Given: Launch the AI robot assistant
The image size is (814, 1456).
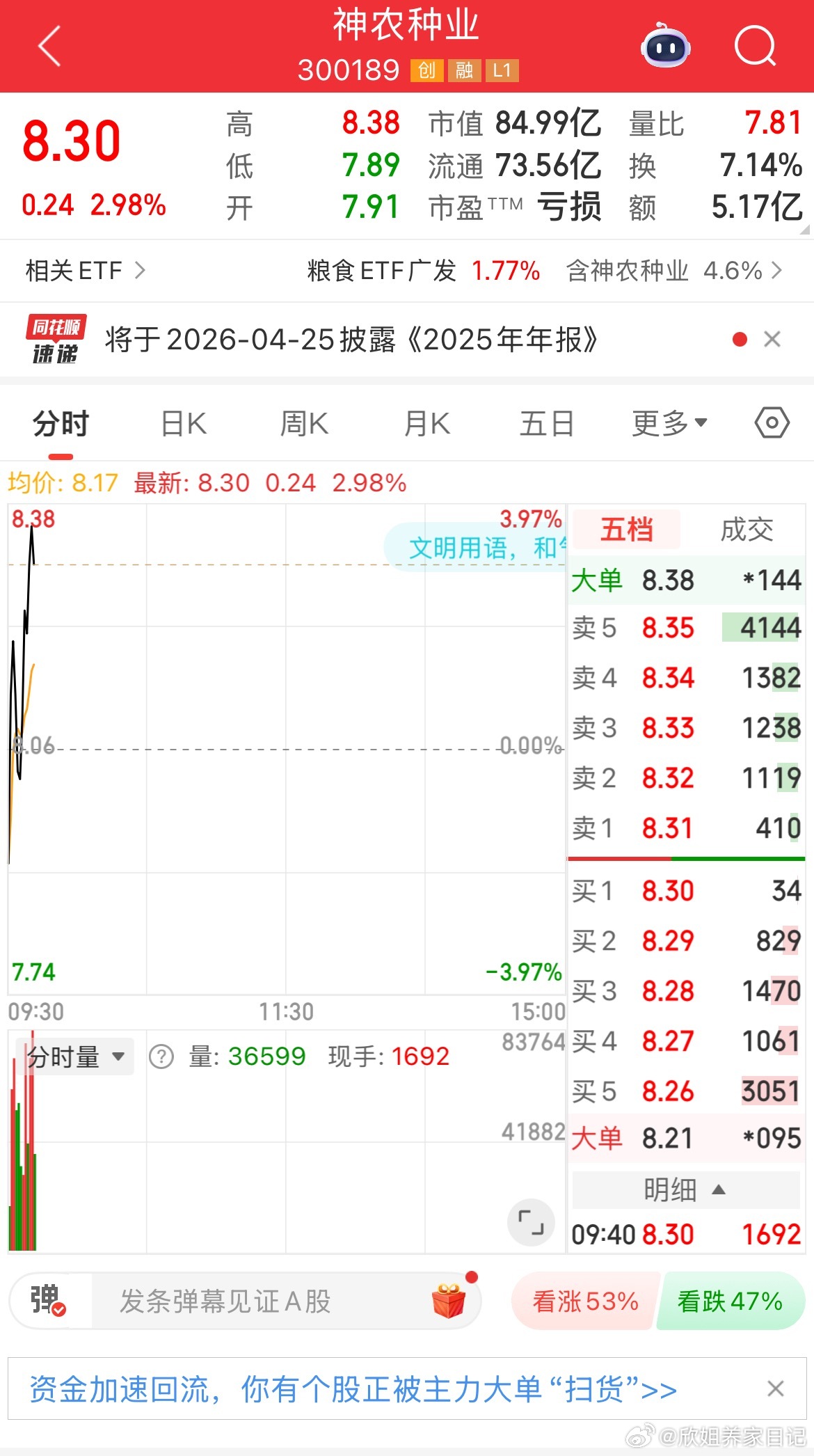Looking at the screenshot, I should point(665,46).
